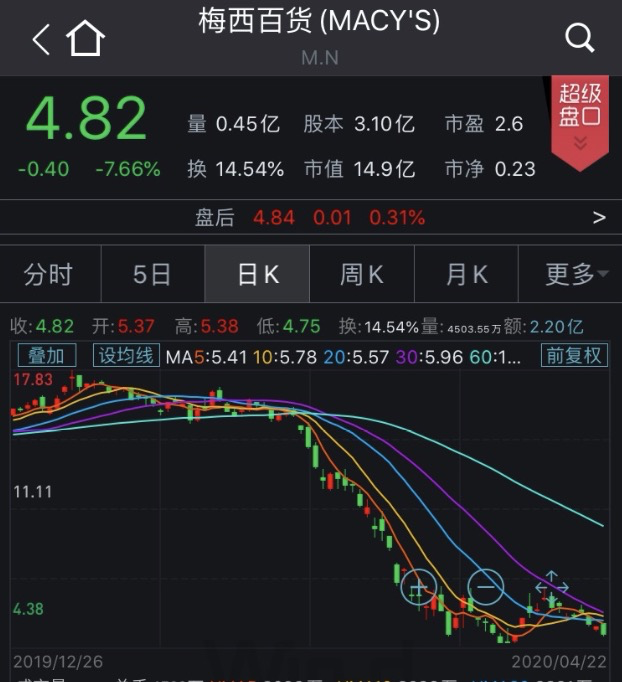Switch to the 周K chart tab

(361, 275)
